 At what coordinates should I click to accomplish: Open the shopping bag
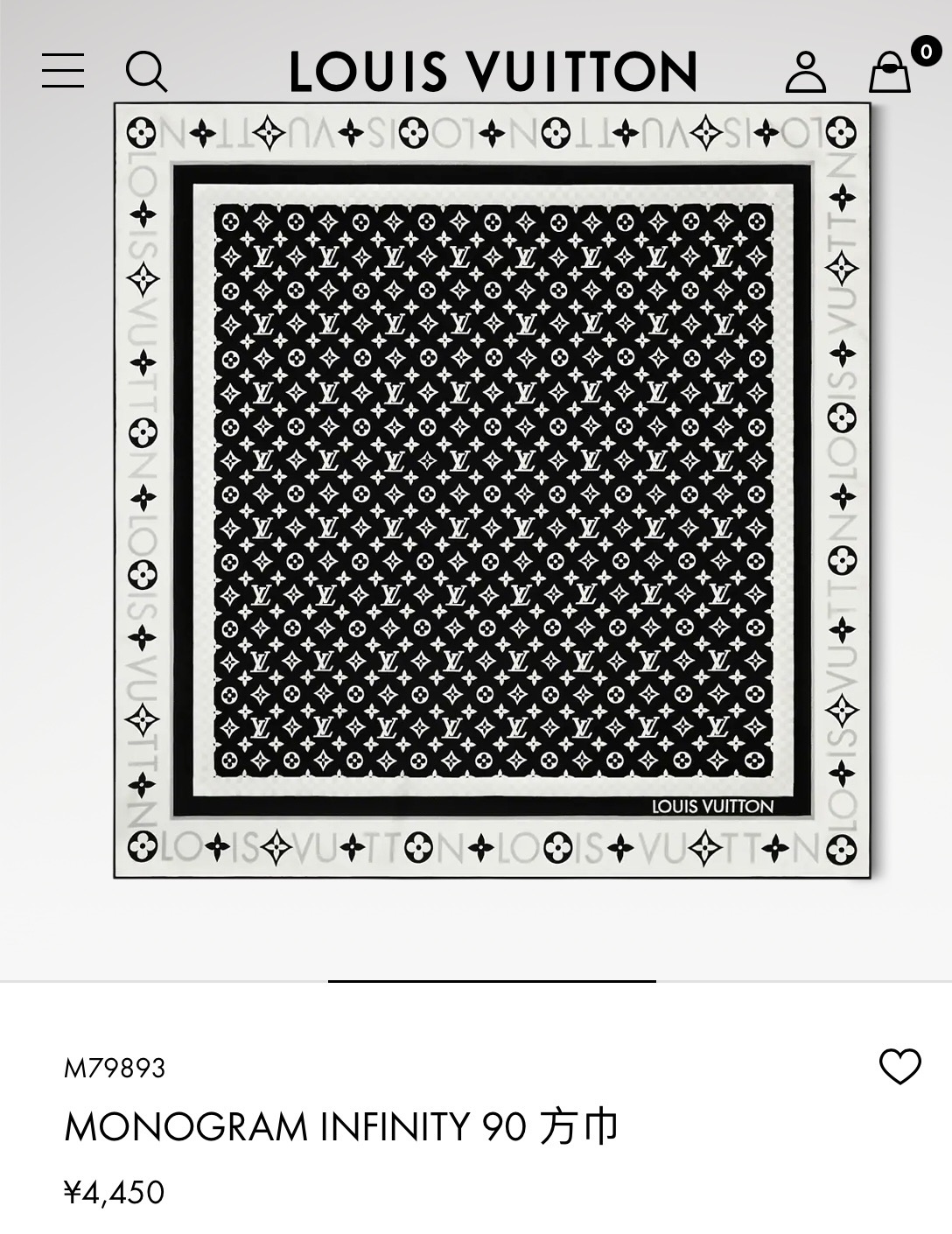[890, 72]
